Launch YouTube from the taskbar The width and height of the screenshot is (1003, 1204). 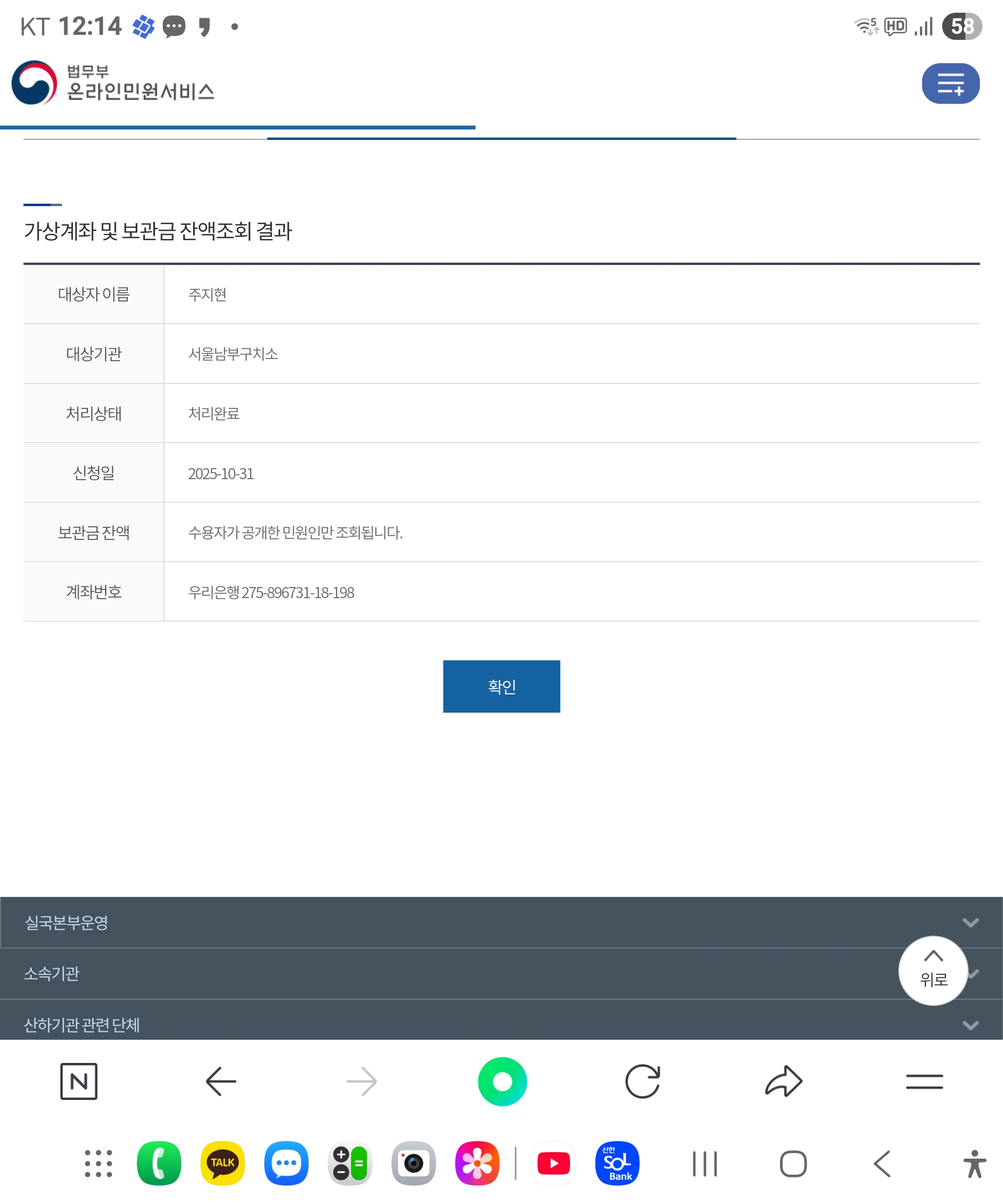pos(554,1163)
